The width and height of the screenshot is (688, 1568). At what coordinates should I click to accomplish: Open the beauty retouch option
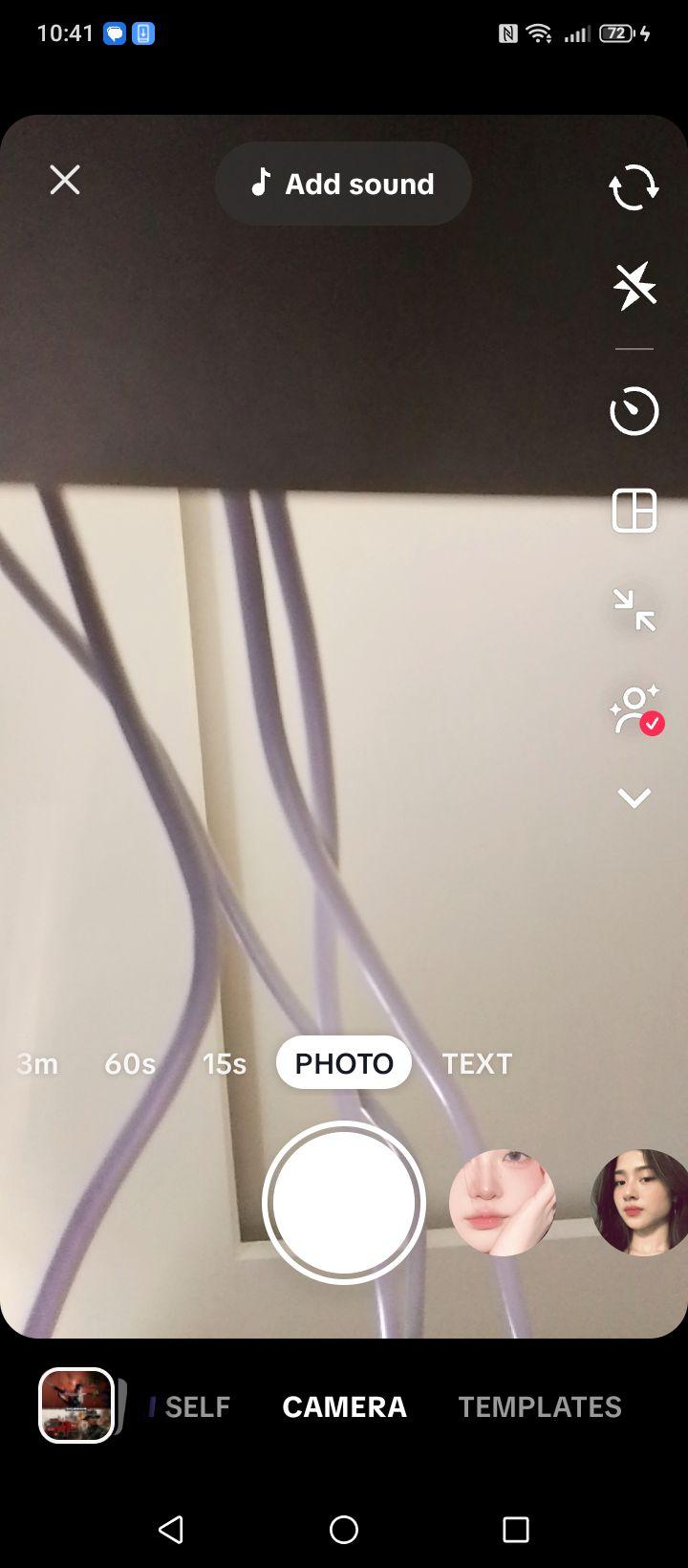635,709
